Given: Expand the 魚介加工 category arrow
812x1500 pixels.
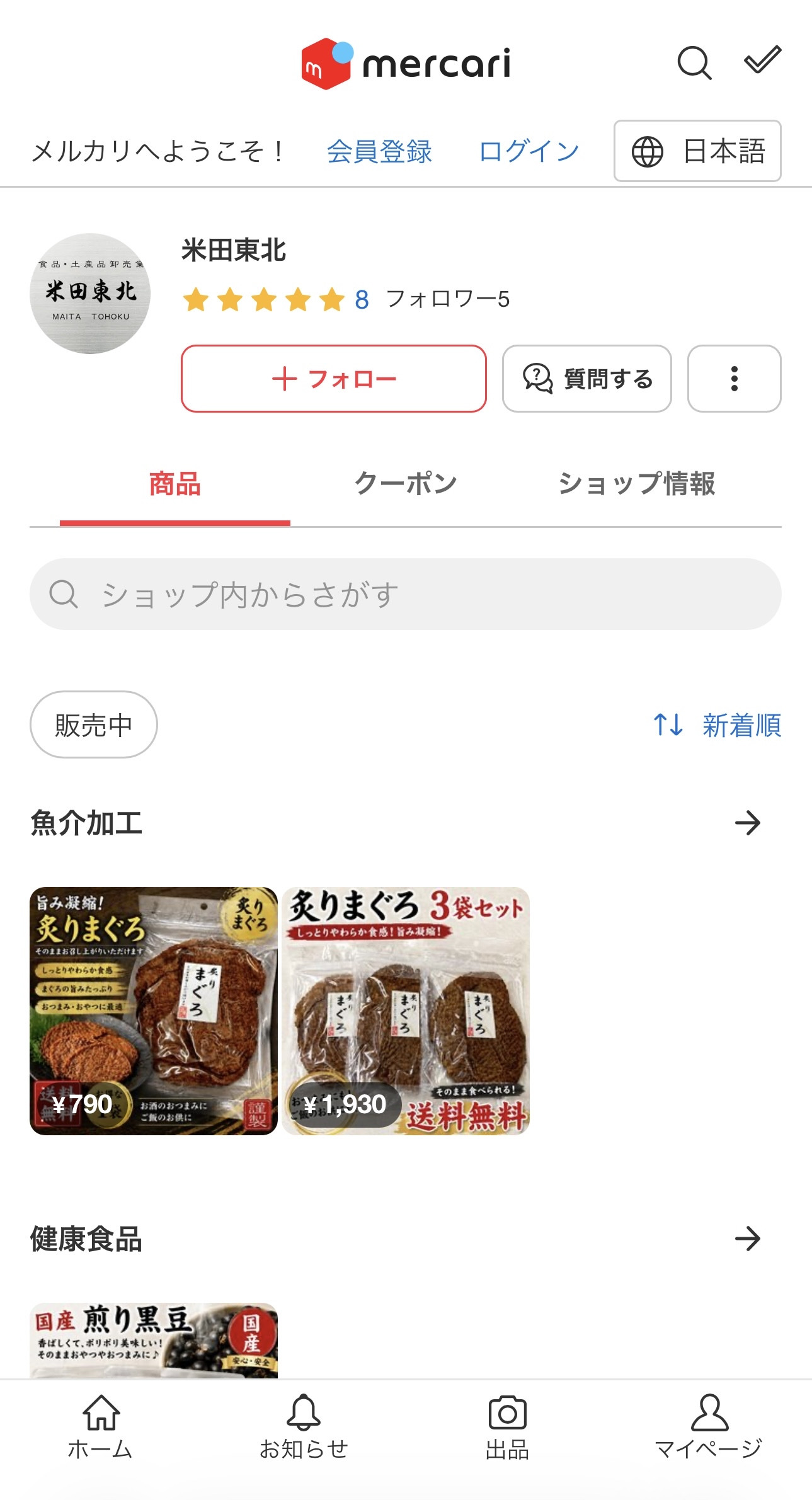Looking at the screenshot, I should 748,823.
